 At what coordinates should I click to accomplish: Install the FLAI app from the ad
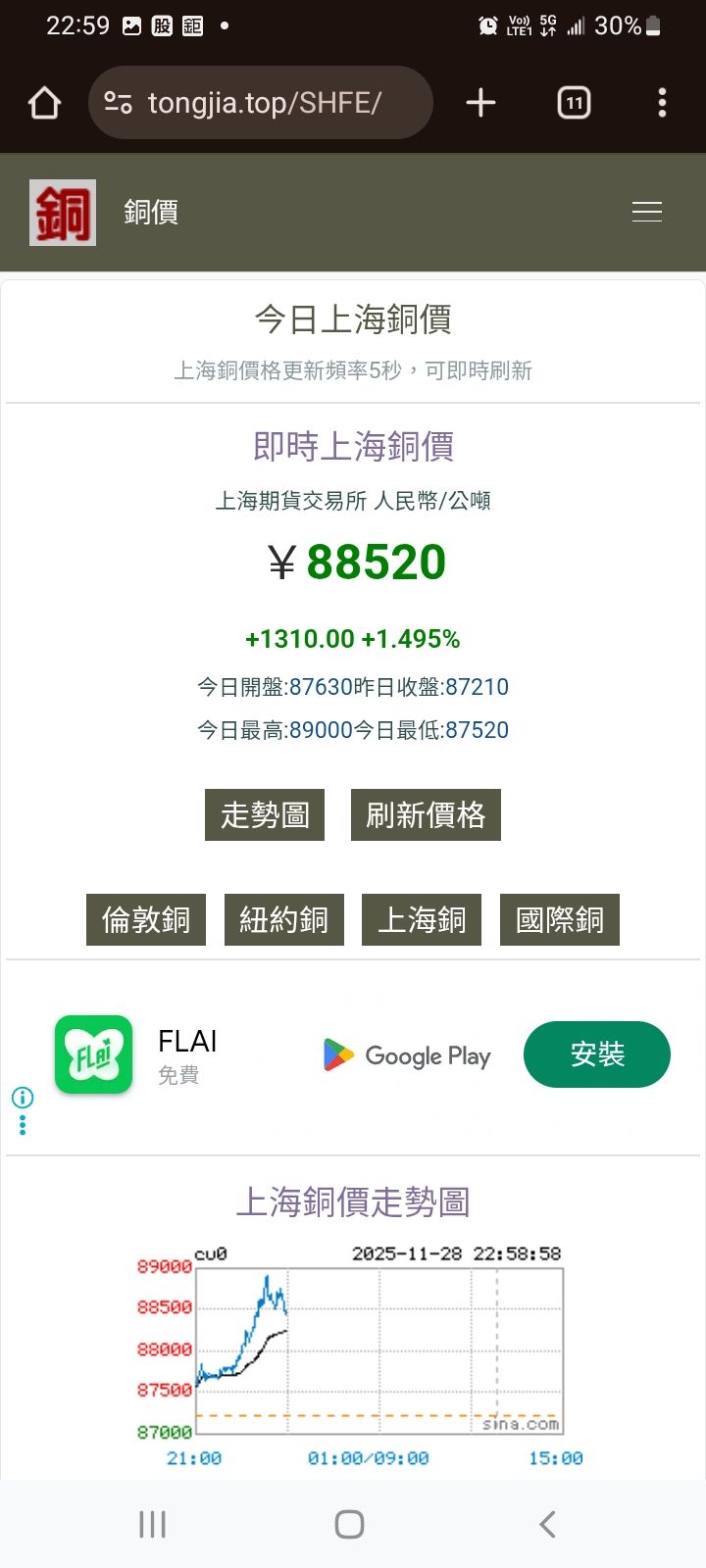pos(597,1054)
